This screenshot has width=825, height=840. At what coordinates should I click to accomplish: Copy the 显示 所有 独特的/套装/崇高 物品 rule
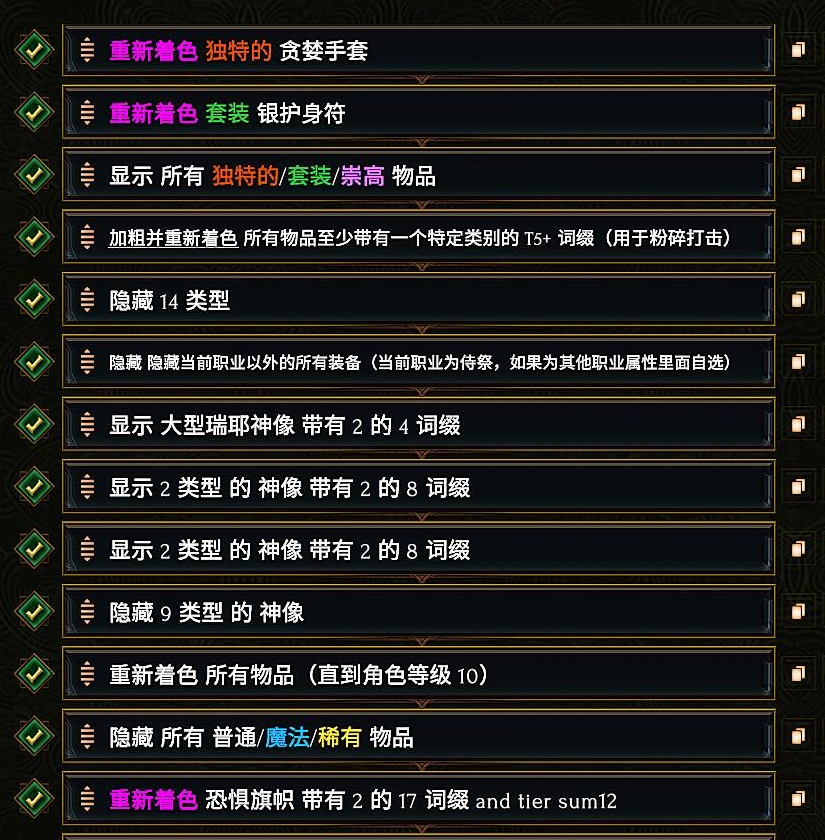pos(797,175)
